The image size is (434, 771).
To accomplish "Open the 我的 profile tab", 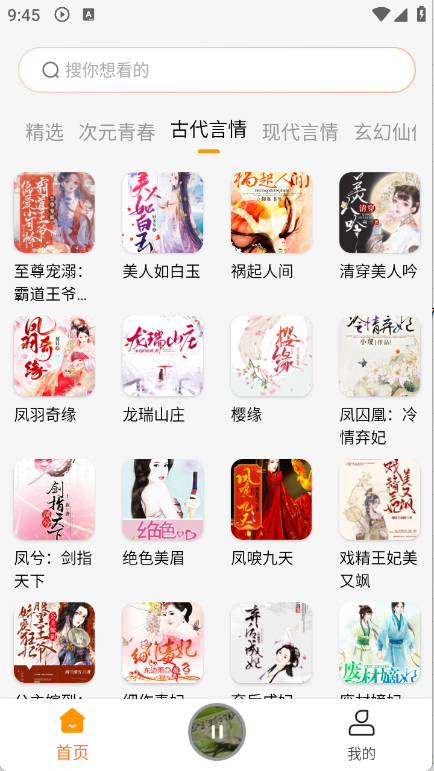I will [x=361, y=735].
